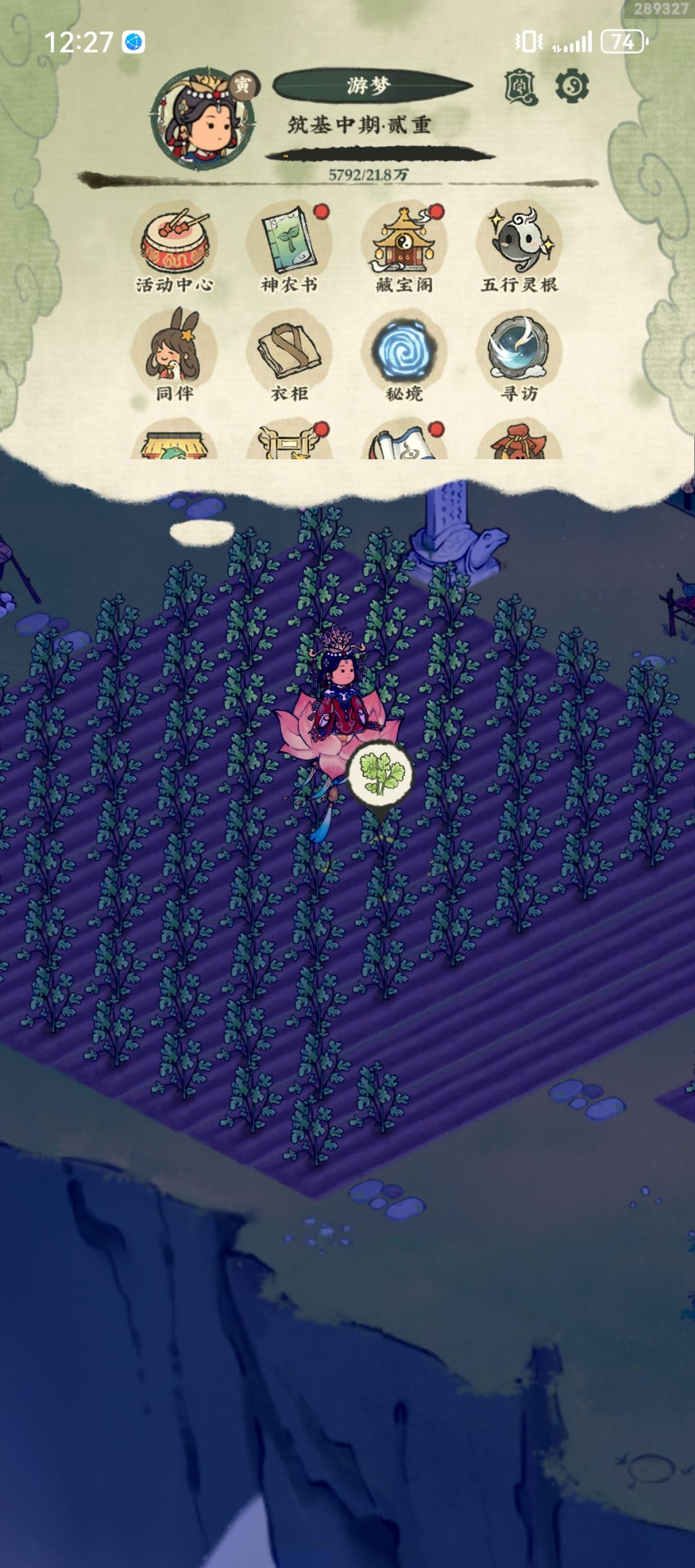This screenshot has height=1568, width=695.
Task: Open the 神农书 book
Action: tap(289, 249)
